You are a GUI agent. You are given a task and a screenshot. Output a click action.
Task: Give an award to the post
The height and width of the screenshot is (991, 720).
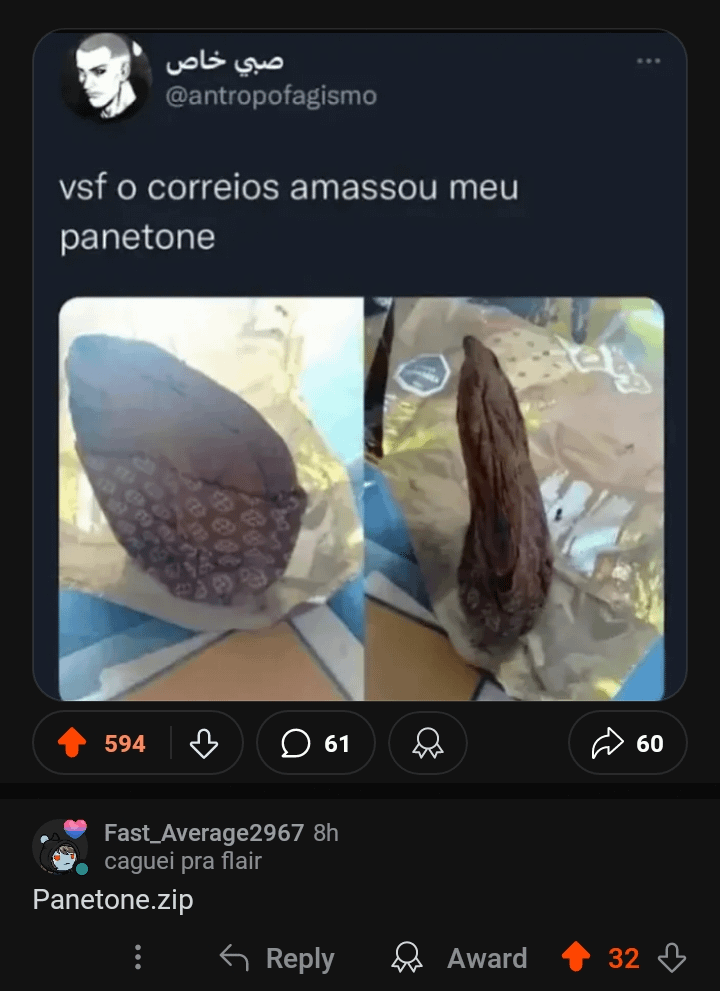pyautogui.click(x=429, y=743)
